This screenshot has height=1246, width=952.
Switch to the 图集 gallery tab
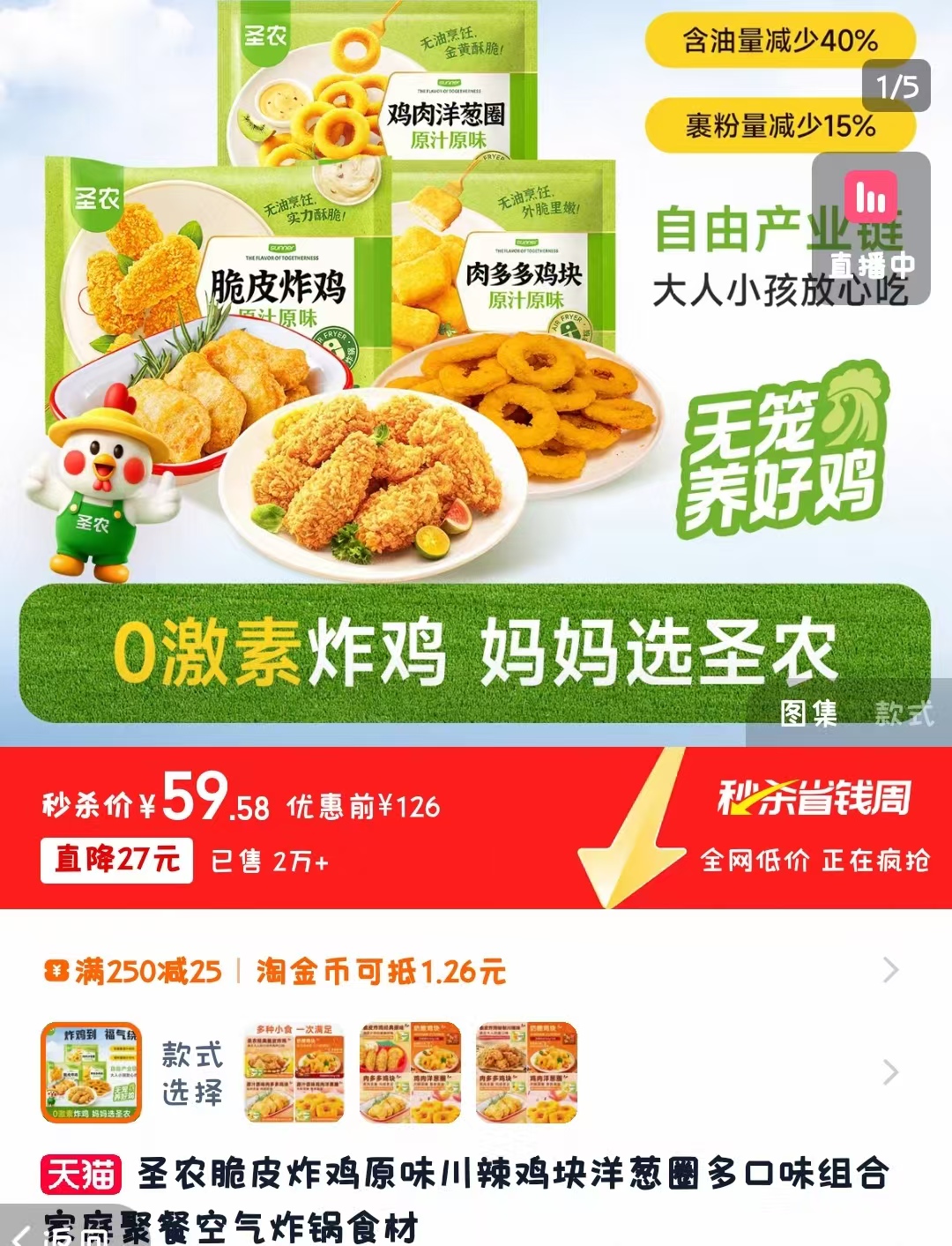(808, 713)
